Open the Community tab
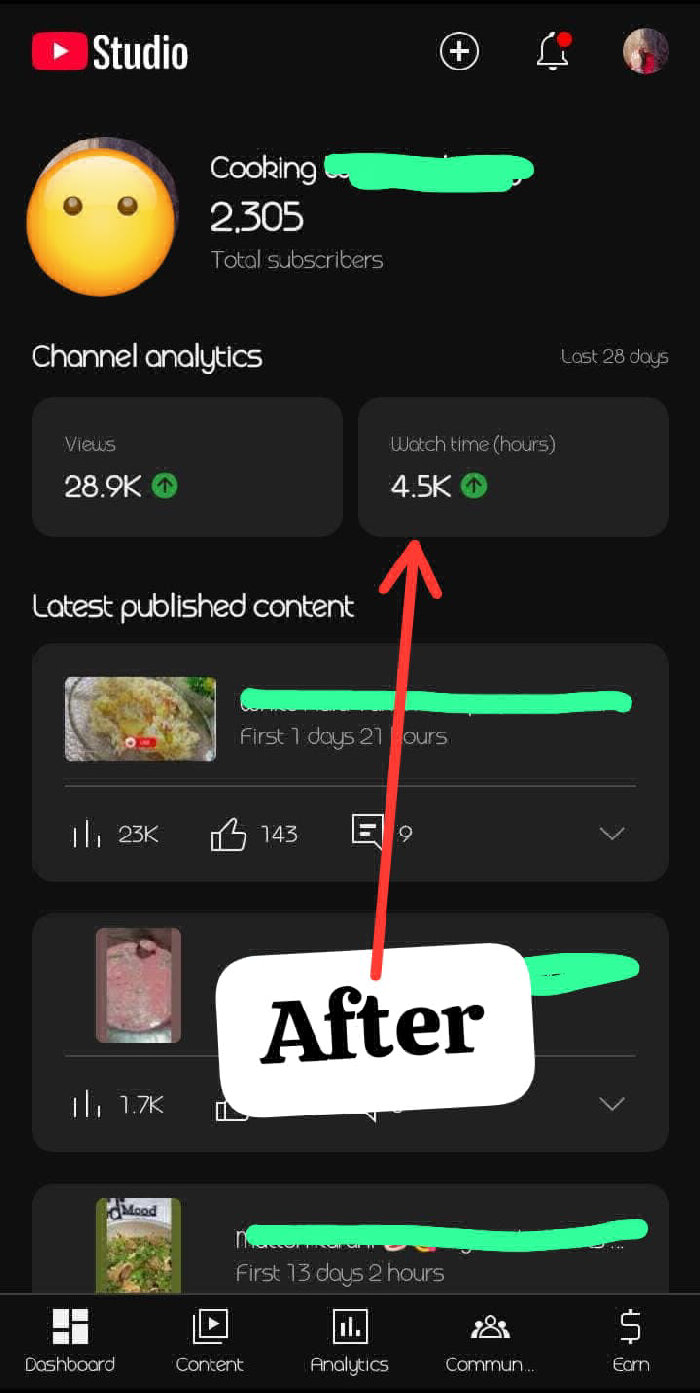Image resolution: width=700 pixels, height=1393 pixels. [490, 1341]
